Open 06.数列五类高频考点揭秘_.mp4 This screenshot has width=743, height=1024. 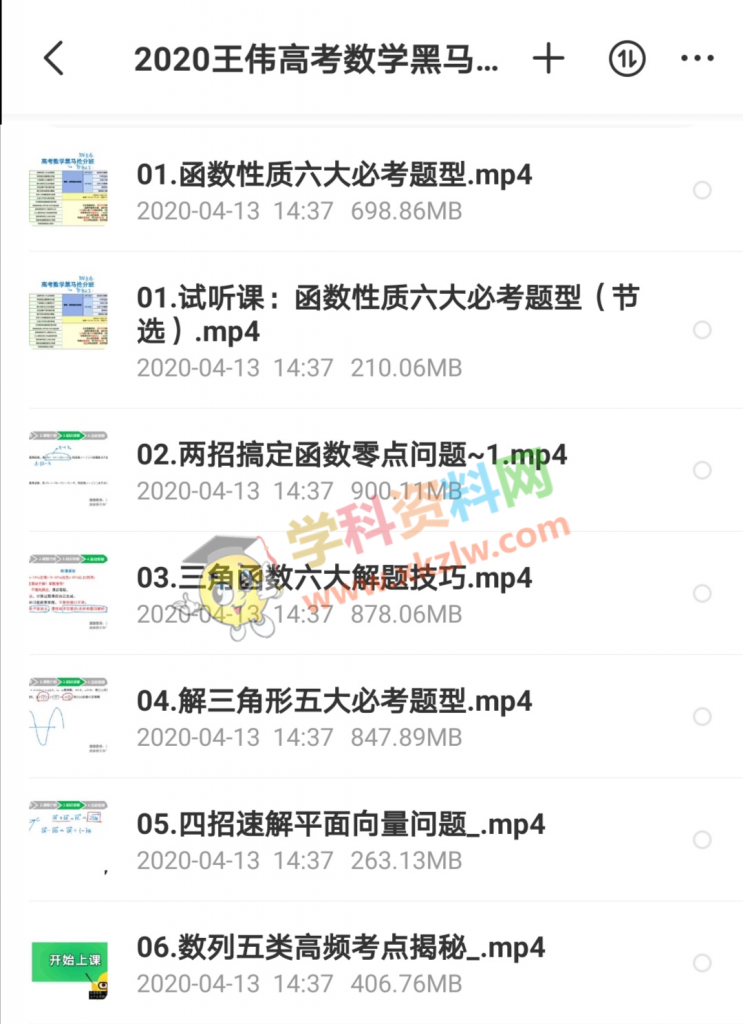[x=341, y=947]
